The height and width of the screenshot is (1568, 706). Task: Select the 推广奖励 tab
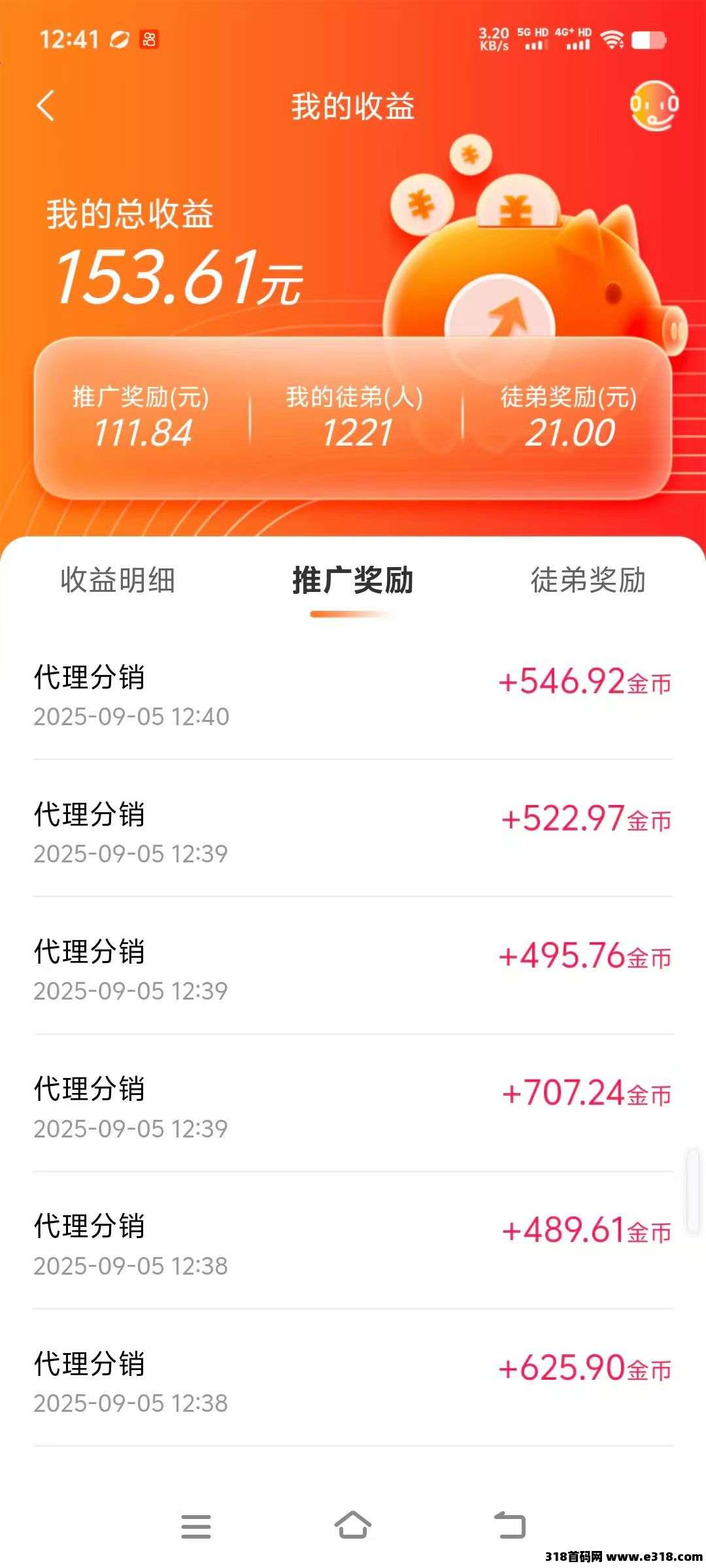coord(353,580)
